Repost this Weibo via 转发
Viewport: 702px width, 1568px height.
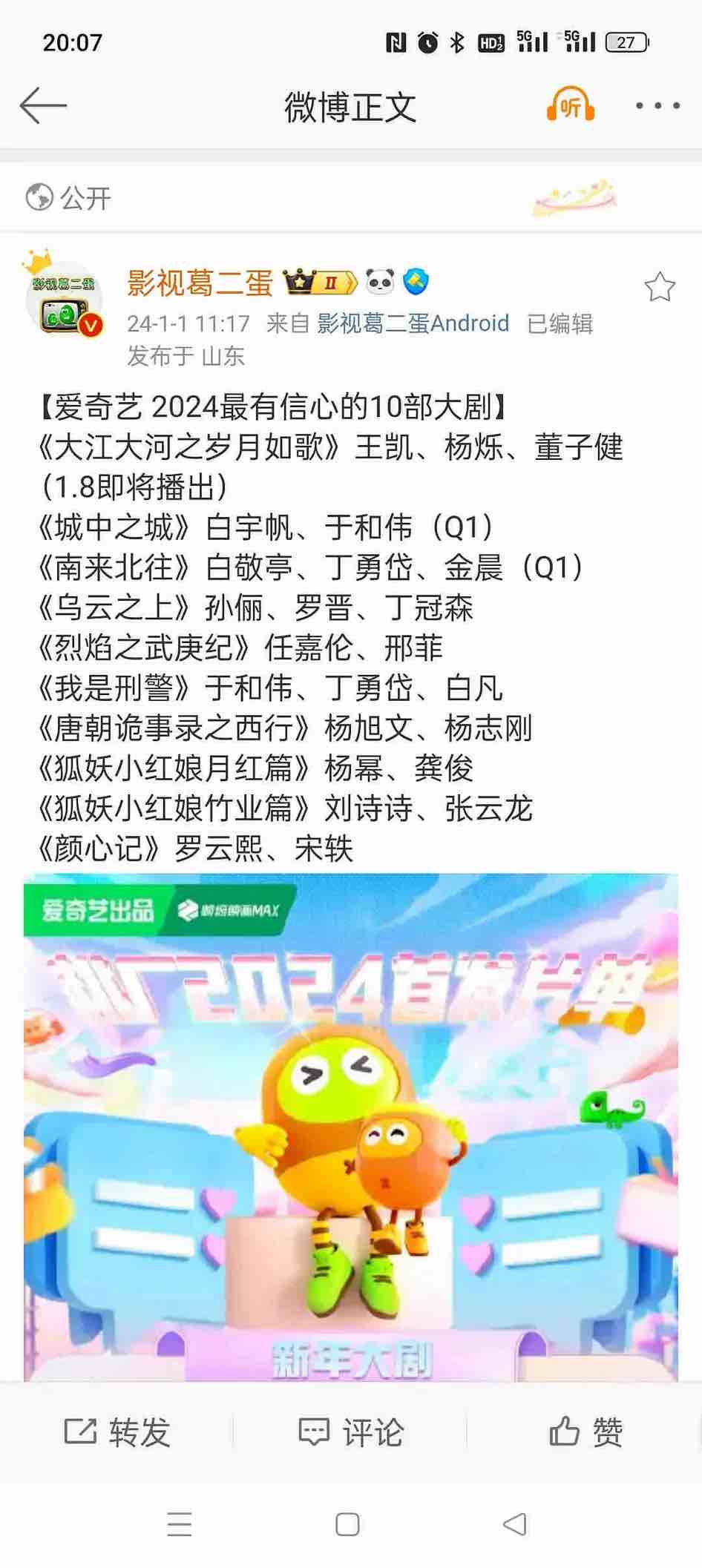coord(117,1432)
